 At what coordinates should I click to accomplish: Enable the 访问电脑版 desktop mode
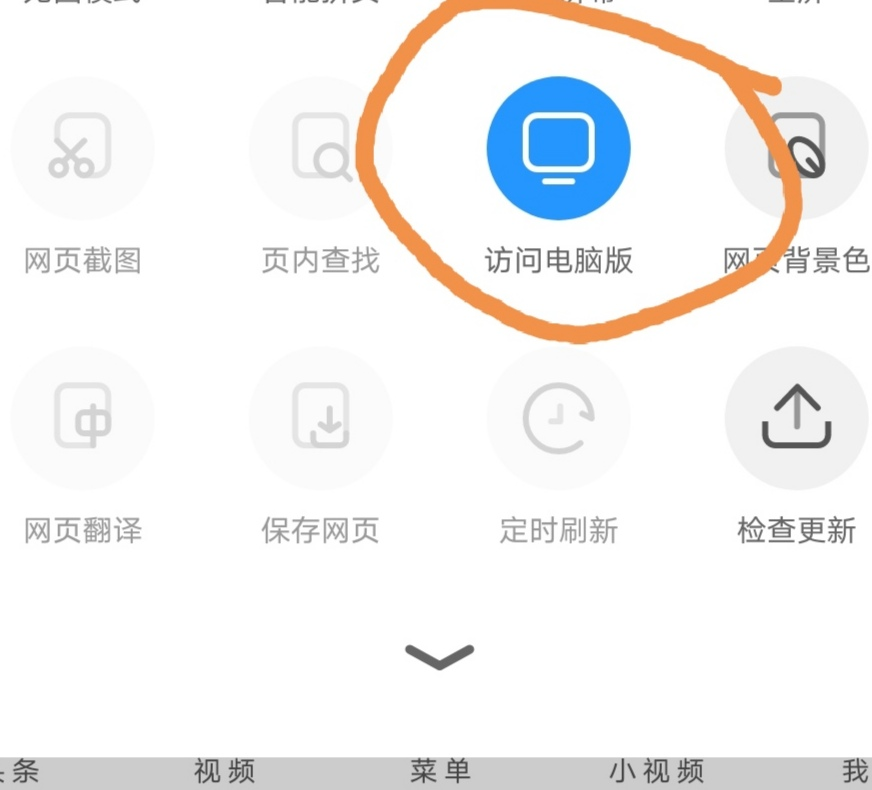pos(558,148)
